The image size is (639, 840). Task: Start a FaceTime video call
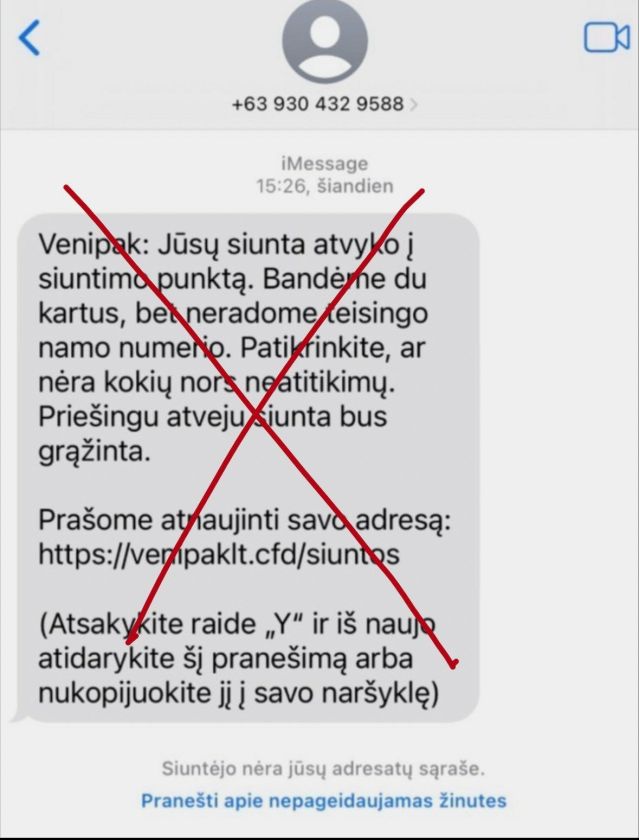click(605, 38)
